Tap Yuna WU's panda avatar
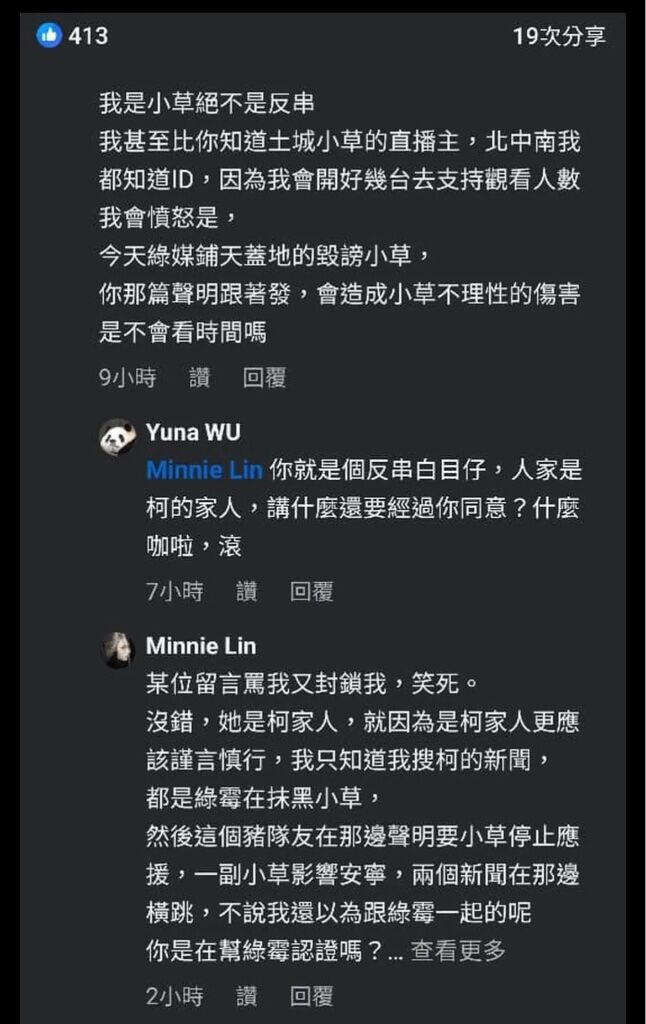This screenshot has height=1024, width=646. click(x=118, y=437)
